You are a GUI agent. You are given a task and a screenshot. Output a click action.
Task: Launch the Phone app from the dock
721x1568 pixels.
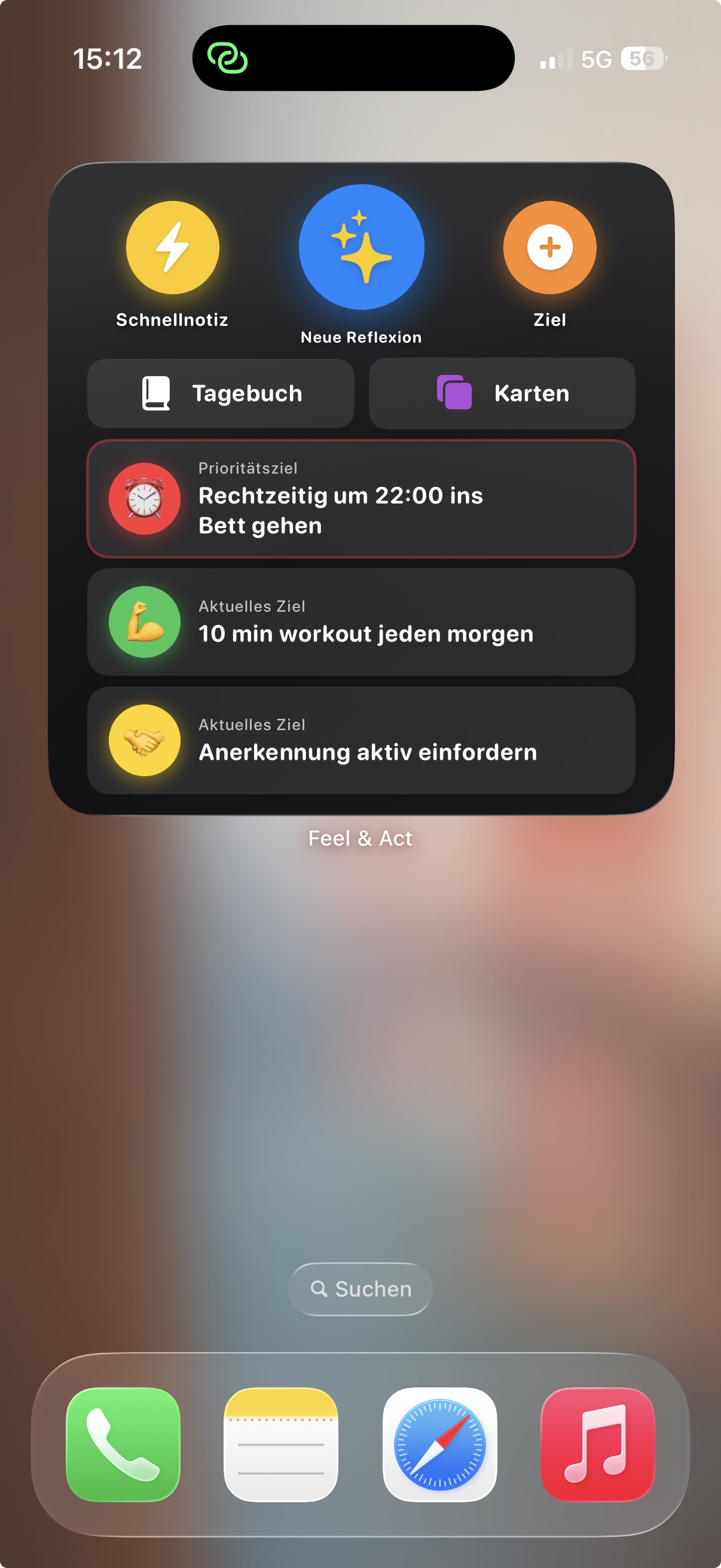(x=124, y=1444)
